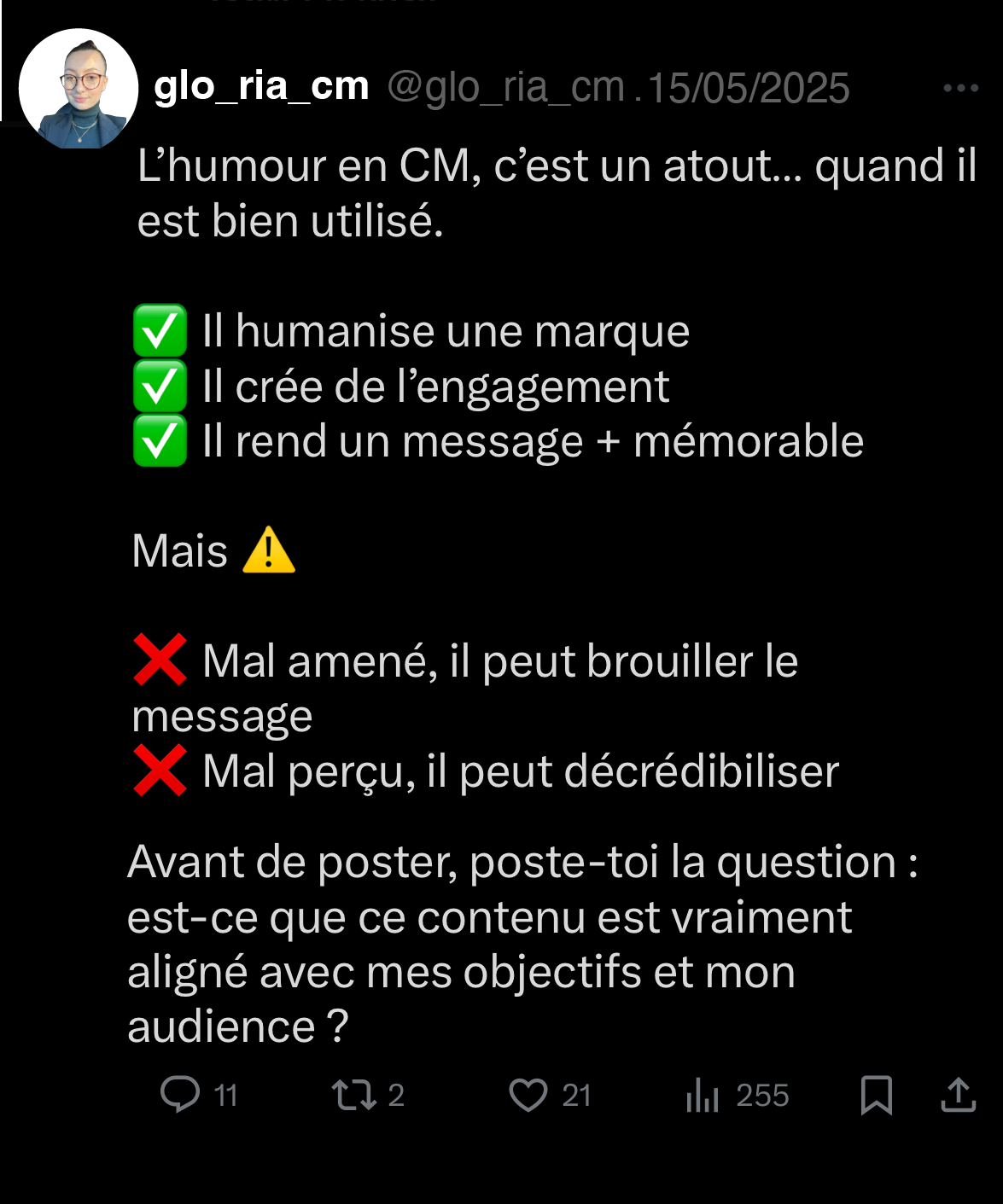Tap the glo_ria_cm display name
This screenshot has height=1204, width=1003.
tap(261, 87)
